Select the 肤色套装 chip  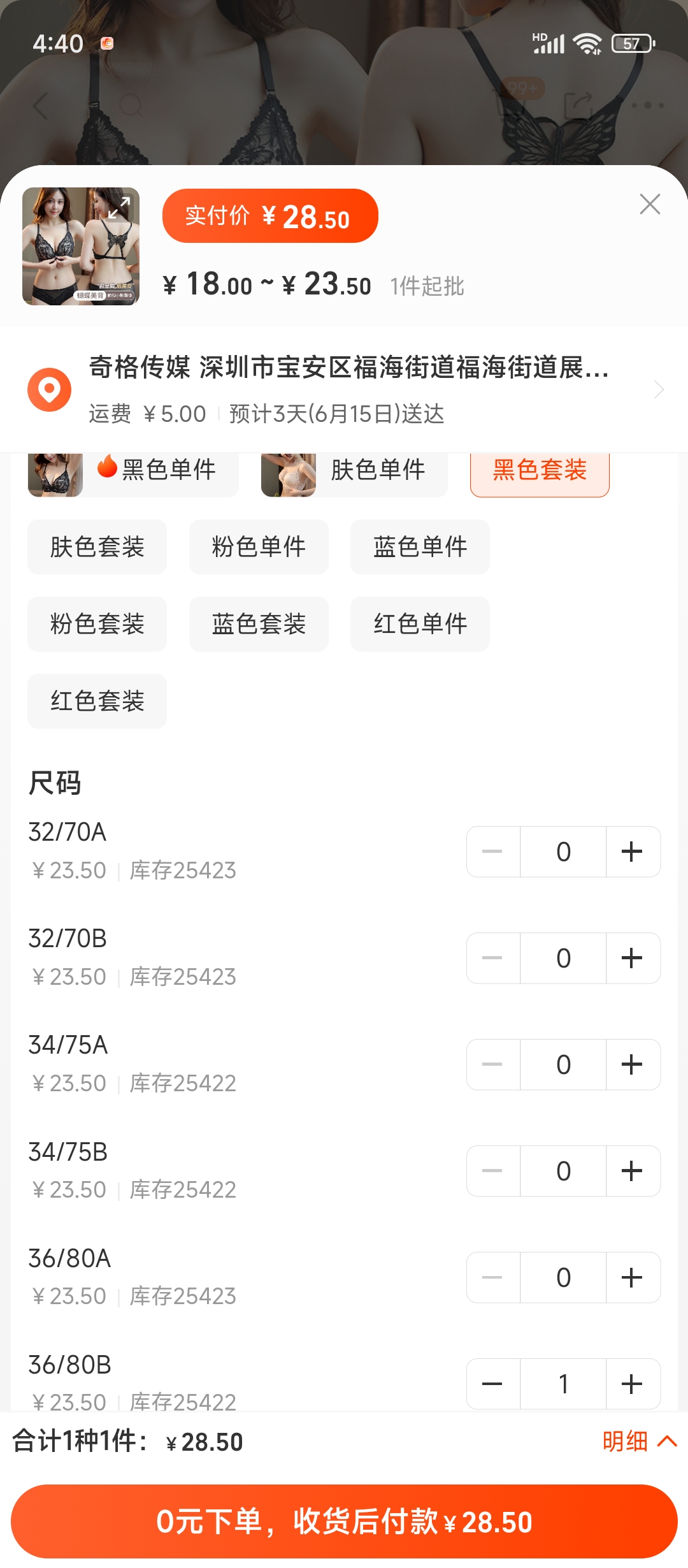[97, 547]
